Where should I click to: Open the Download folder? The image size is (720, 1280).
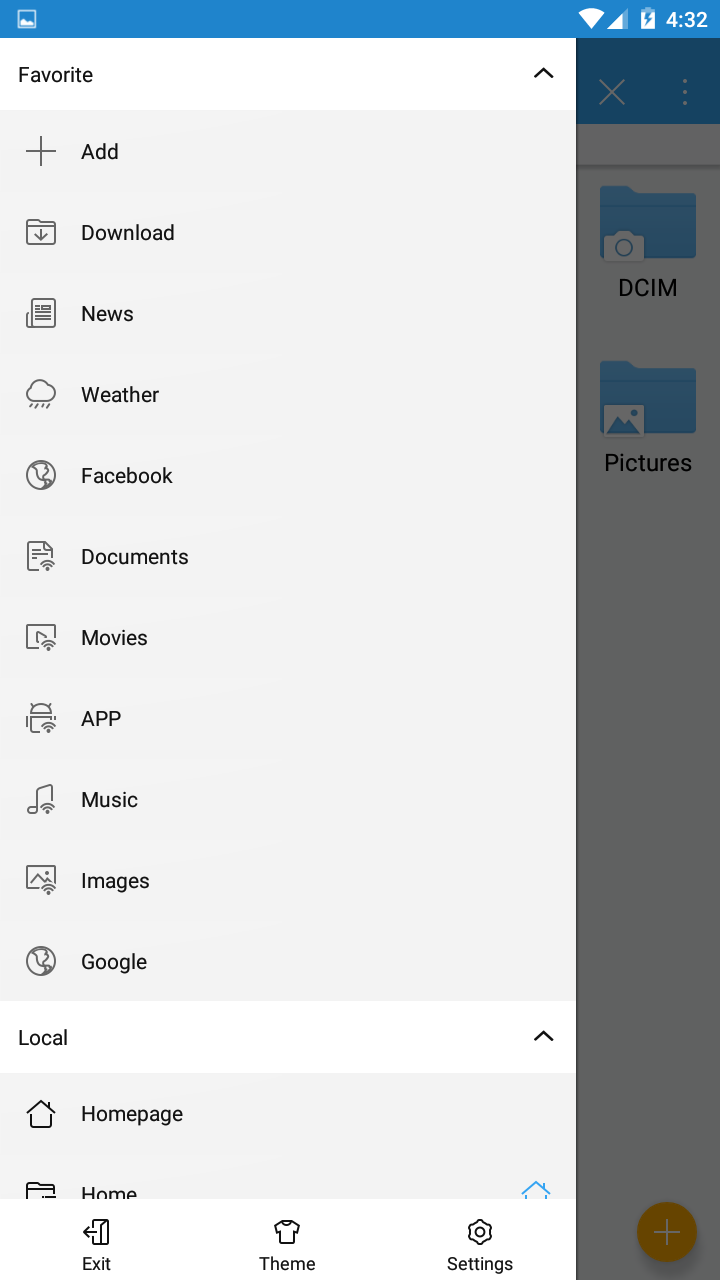pos(127,233)
